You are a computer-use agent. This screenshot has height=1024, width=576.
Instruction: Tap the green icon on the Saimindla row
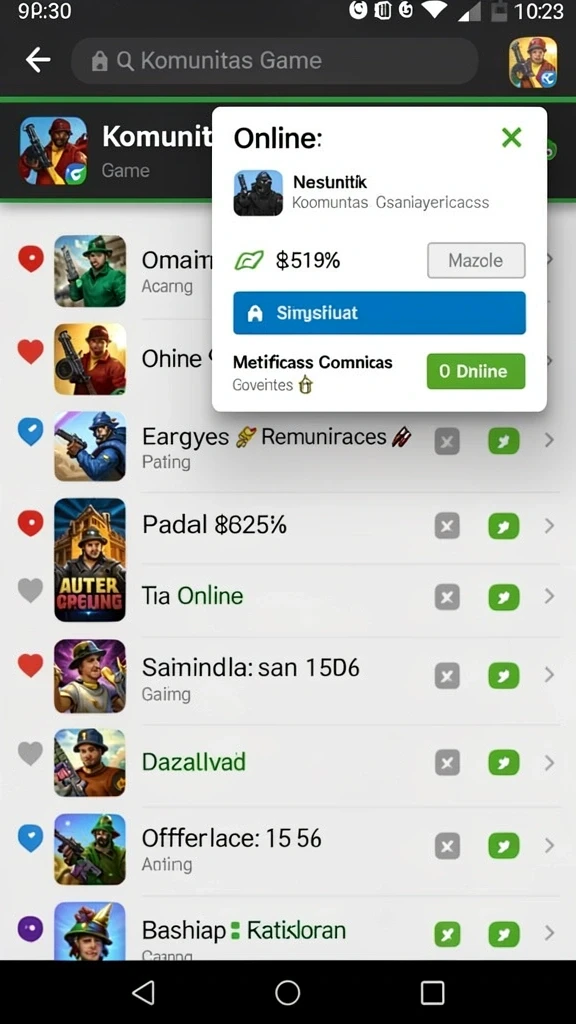tap(504, 675)
